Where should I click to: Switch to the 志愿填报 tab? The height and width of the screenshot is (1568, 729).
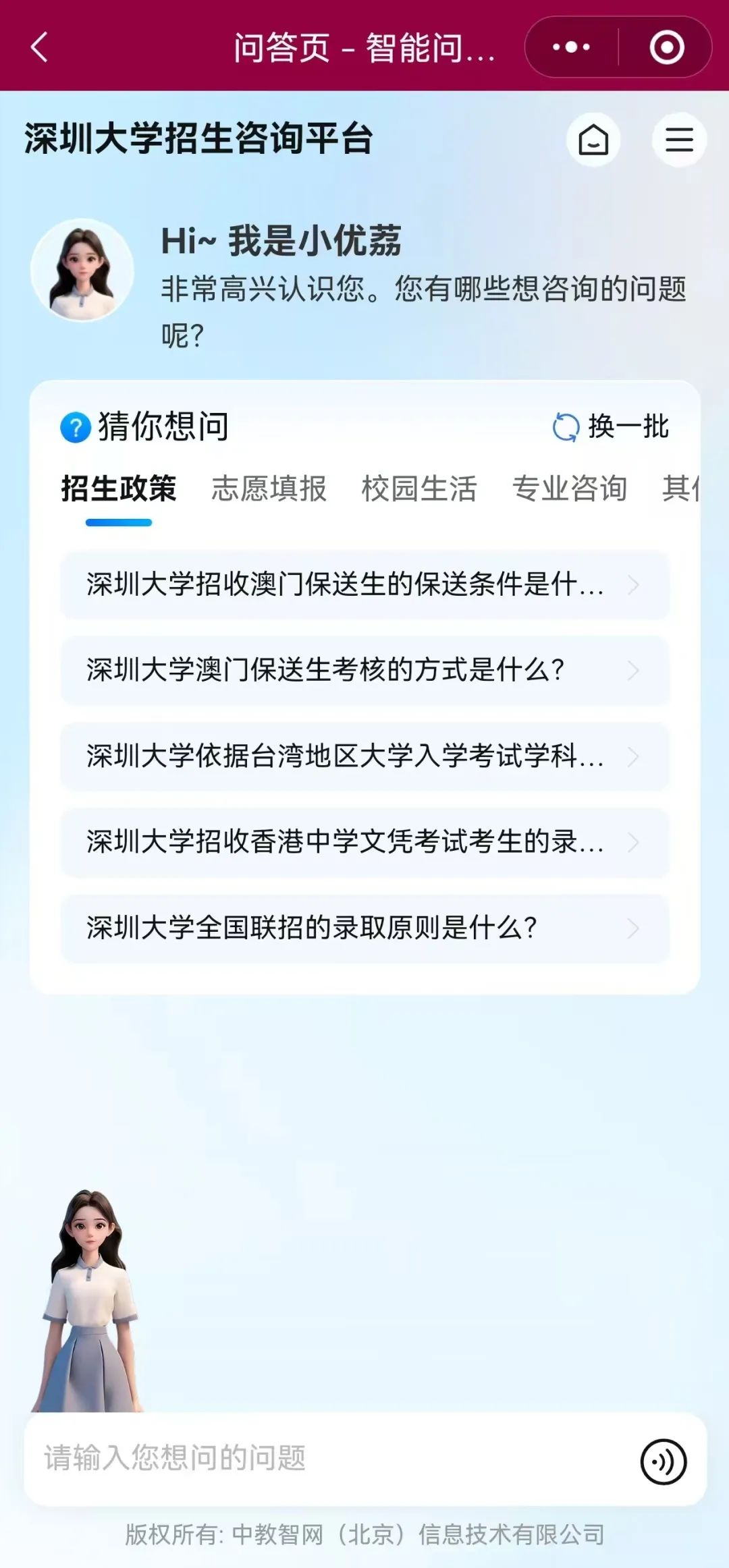pos(269,488)
